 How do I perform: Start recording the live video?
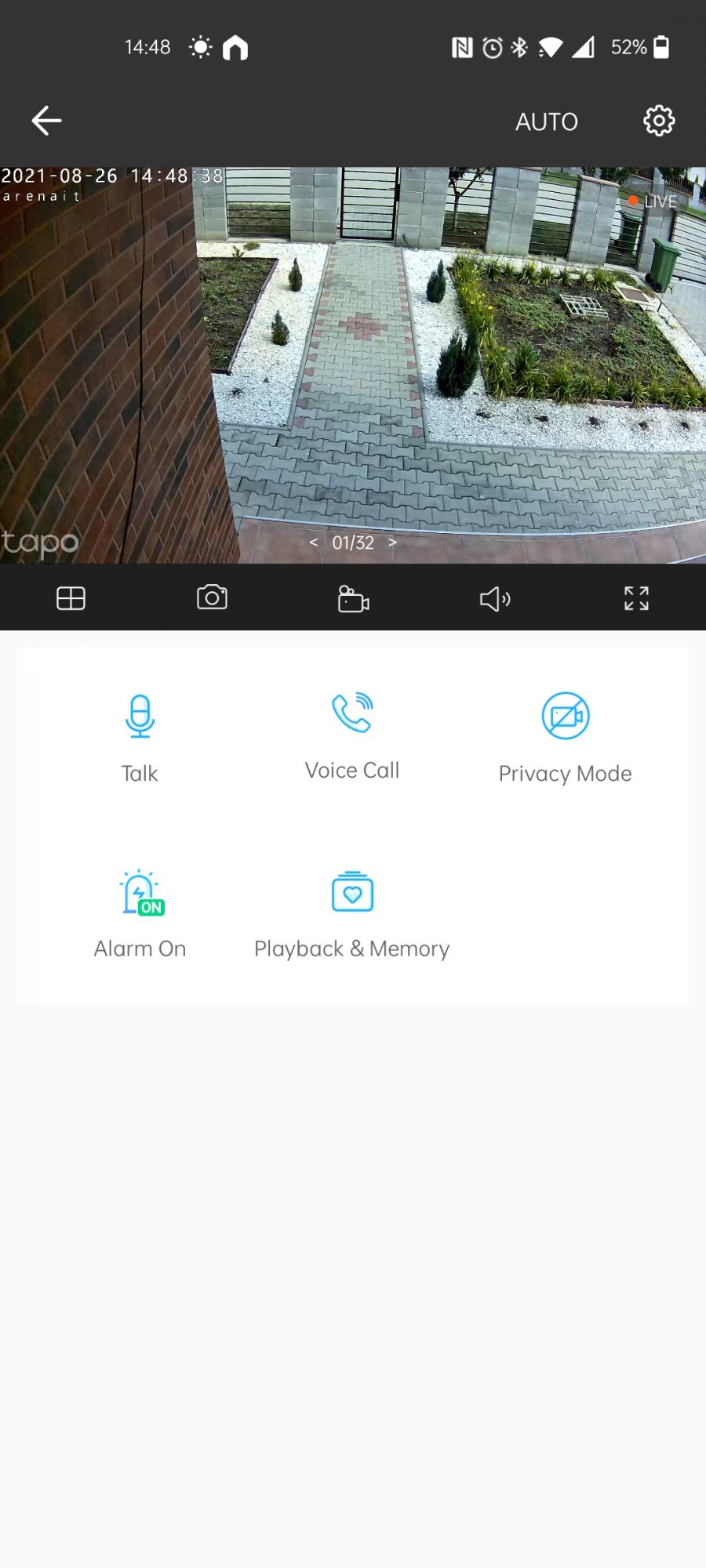353,599
